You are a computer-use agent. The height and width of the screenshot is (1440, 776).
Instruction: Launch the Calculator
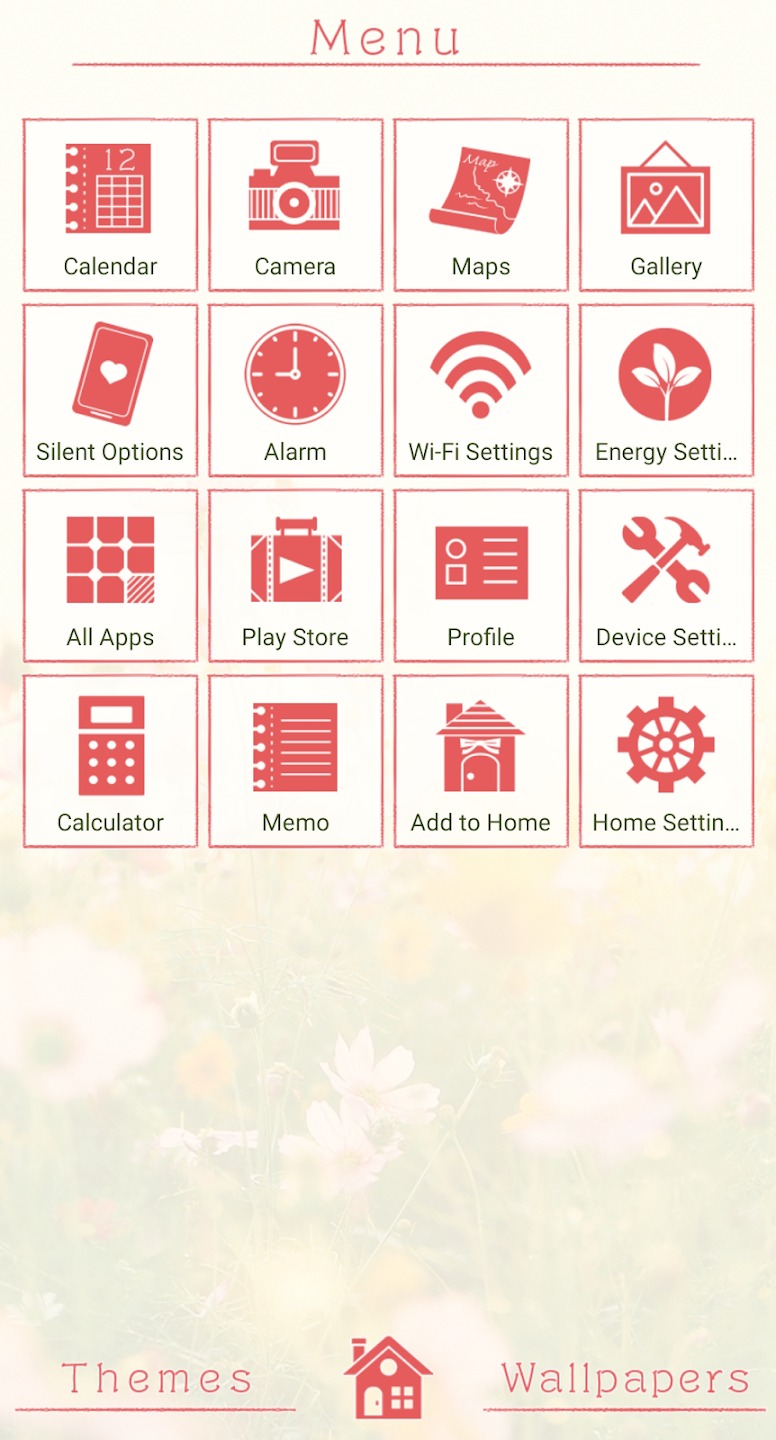tap(110, 761)
